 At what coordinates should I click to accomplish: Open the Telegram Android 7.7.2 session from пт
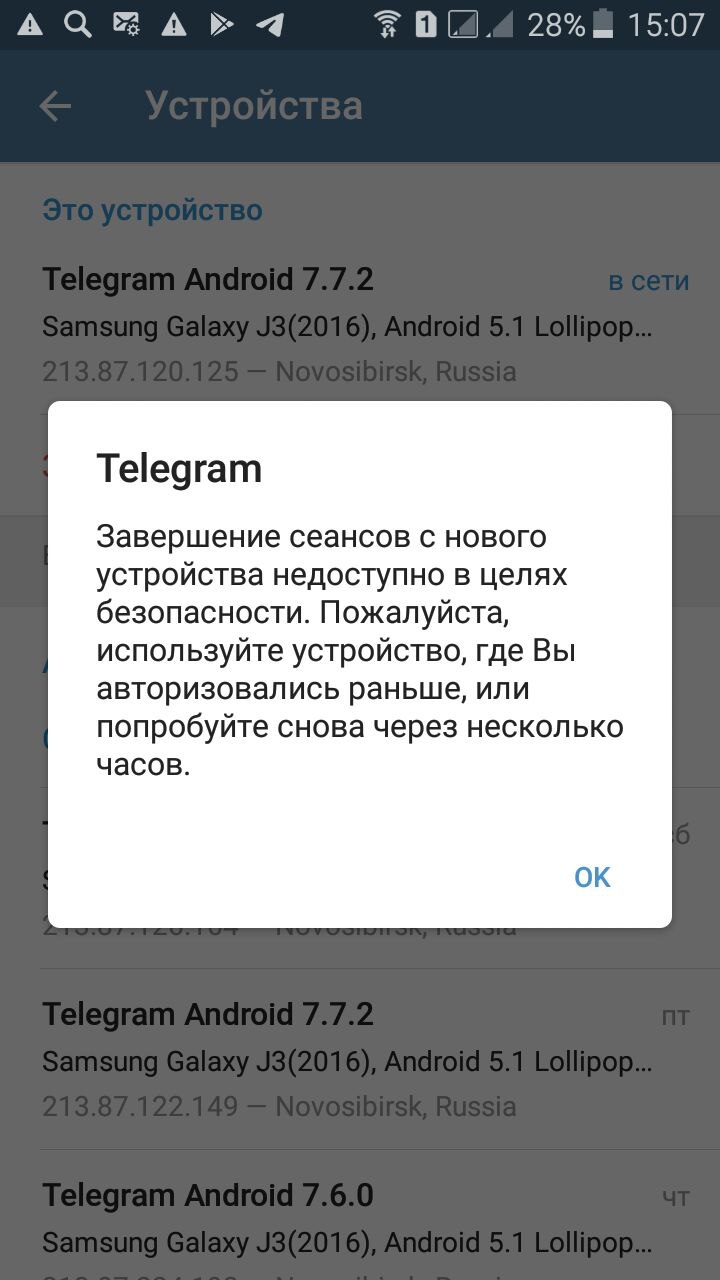pos(360,1060)
